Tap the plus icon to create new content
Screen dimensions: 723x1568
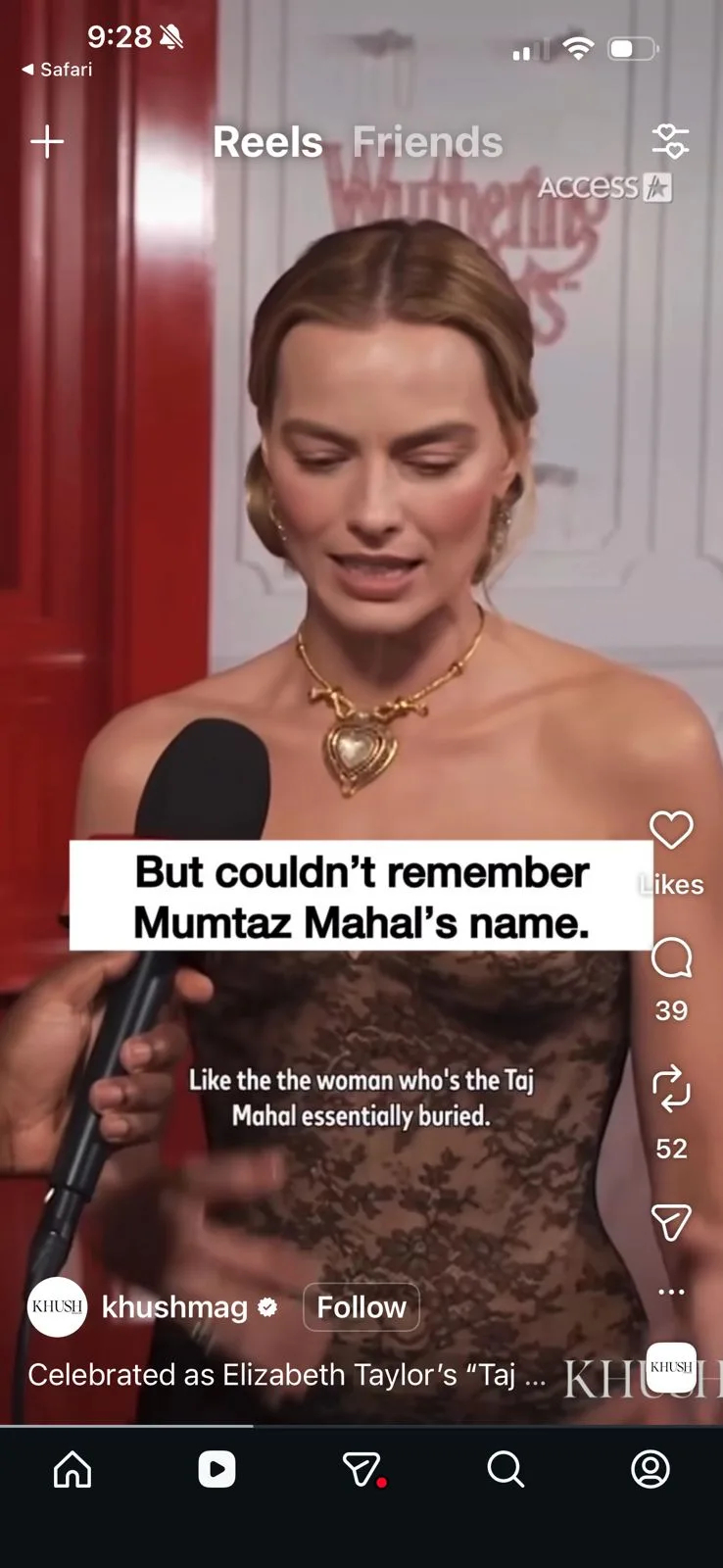click(x=47, y=142)
